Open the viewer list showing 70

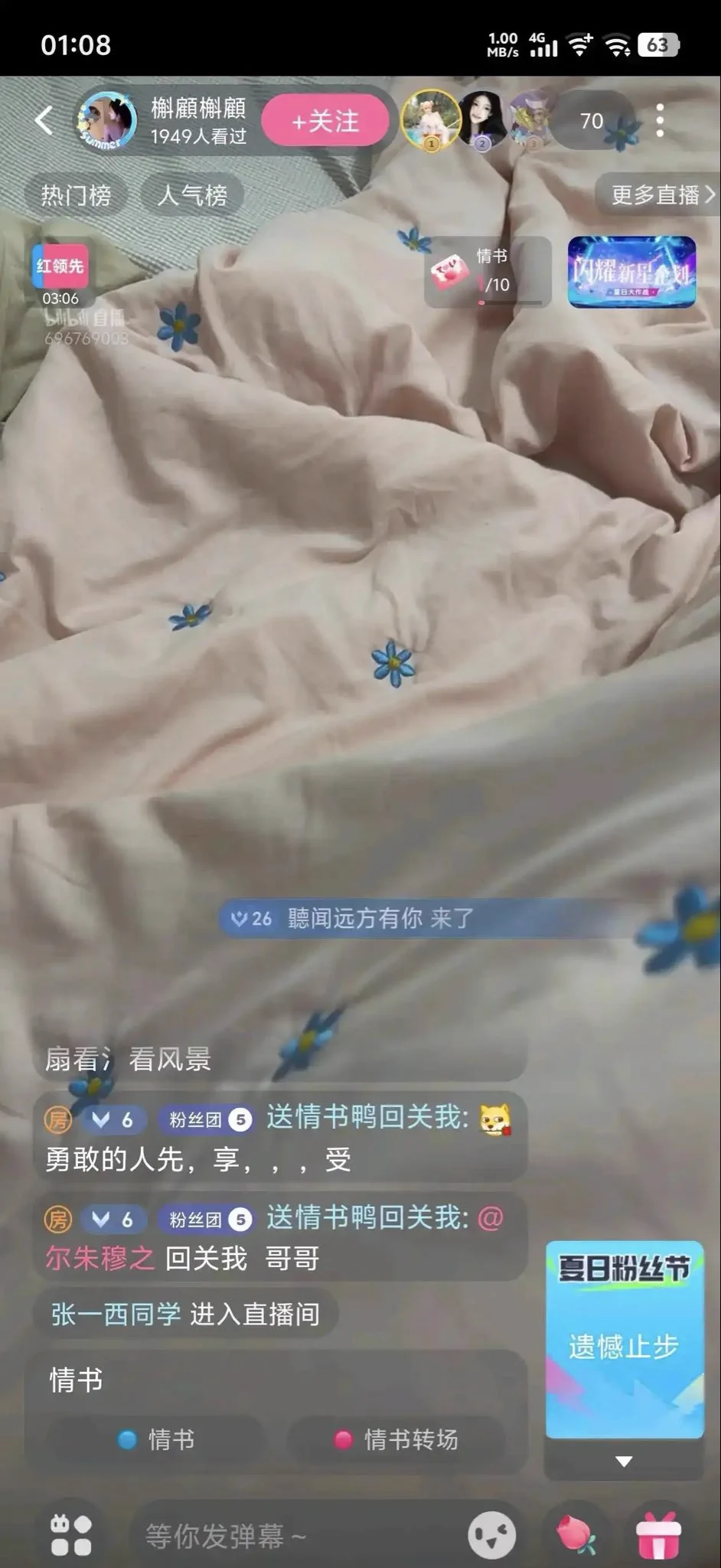point(591,121)
